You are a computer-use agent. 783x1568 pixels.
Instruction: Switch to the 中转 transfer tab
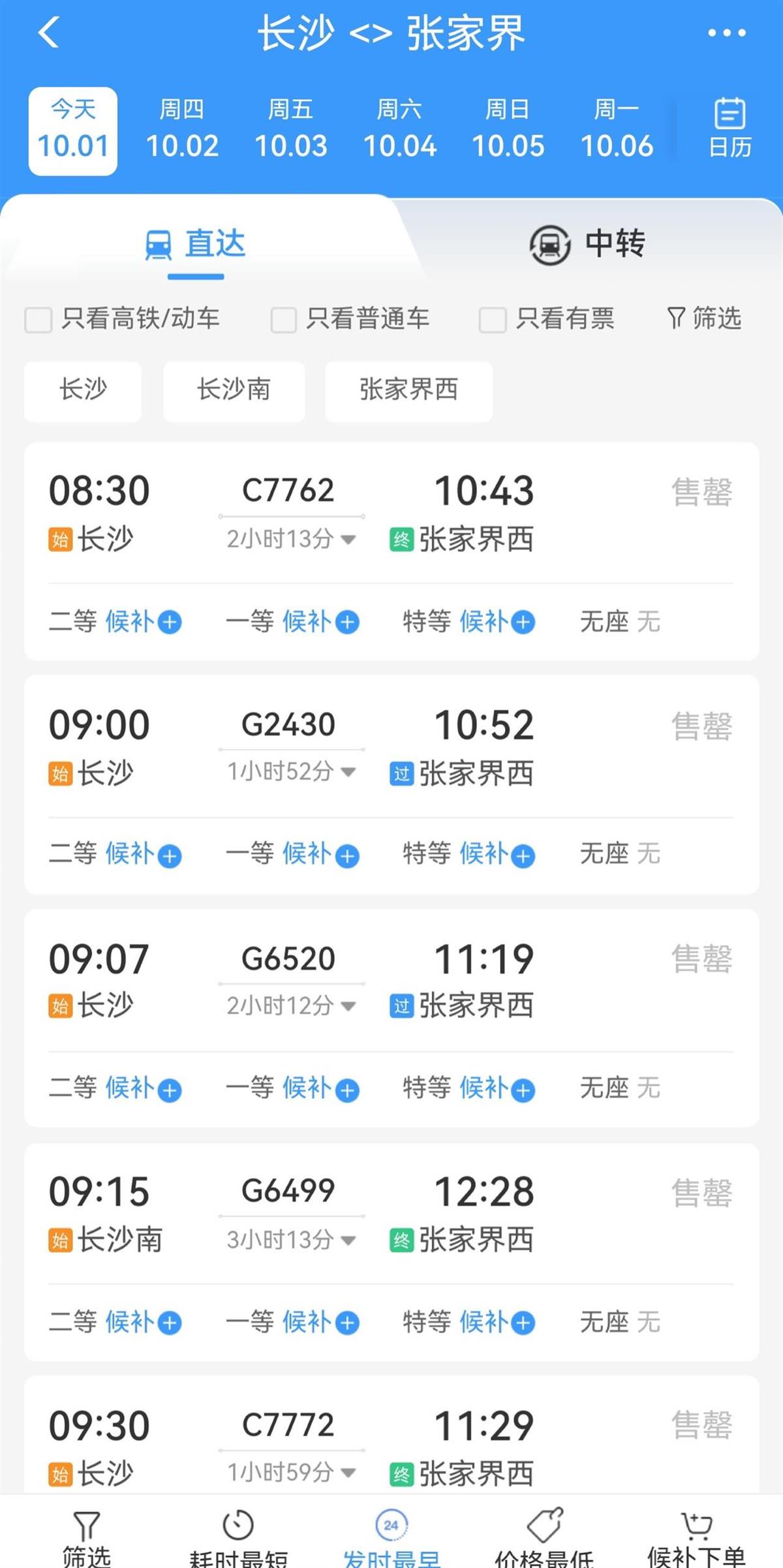587,244
